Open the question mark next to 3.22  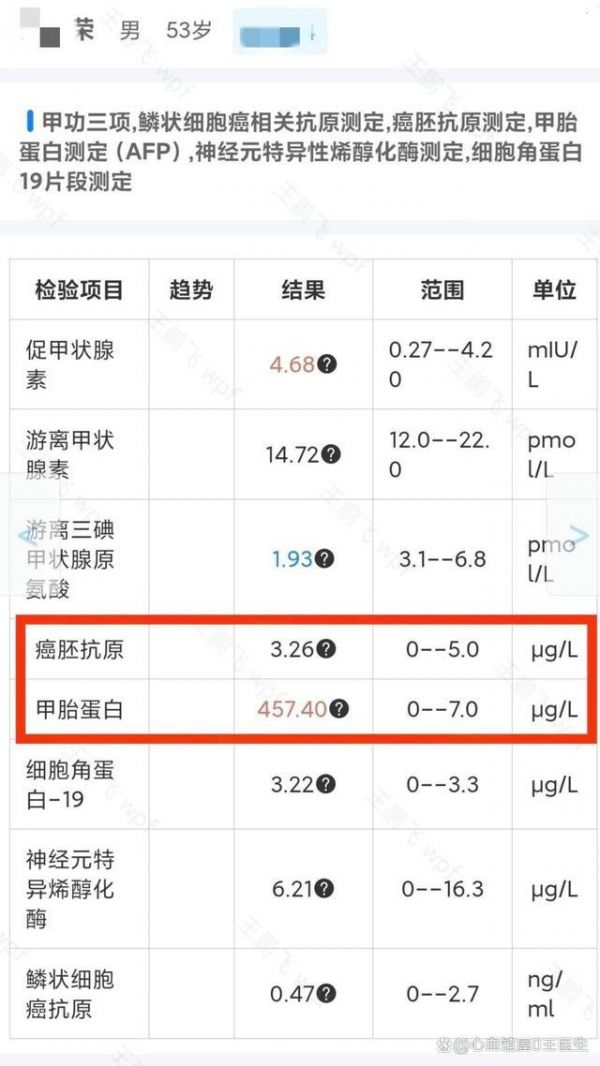click(x=326, y=785)
